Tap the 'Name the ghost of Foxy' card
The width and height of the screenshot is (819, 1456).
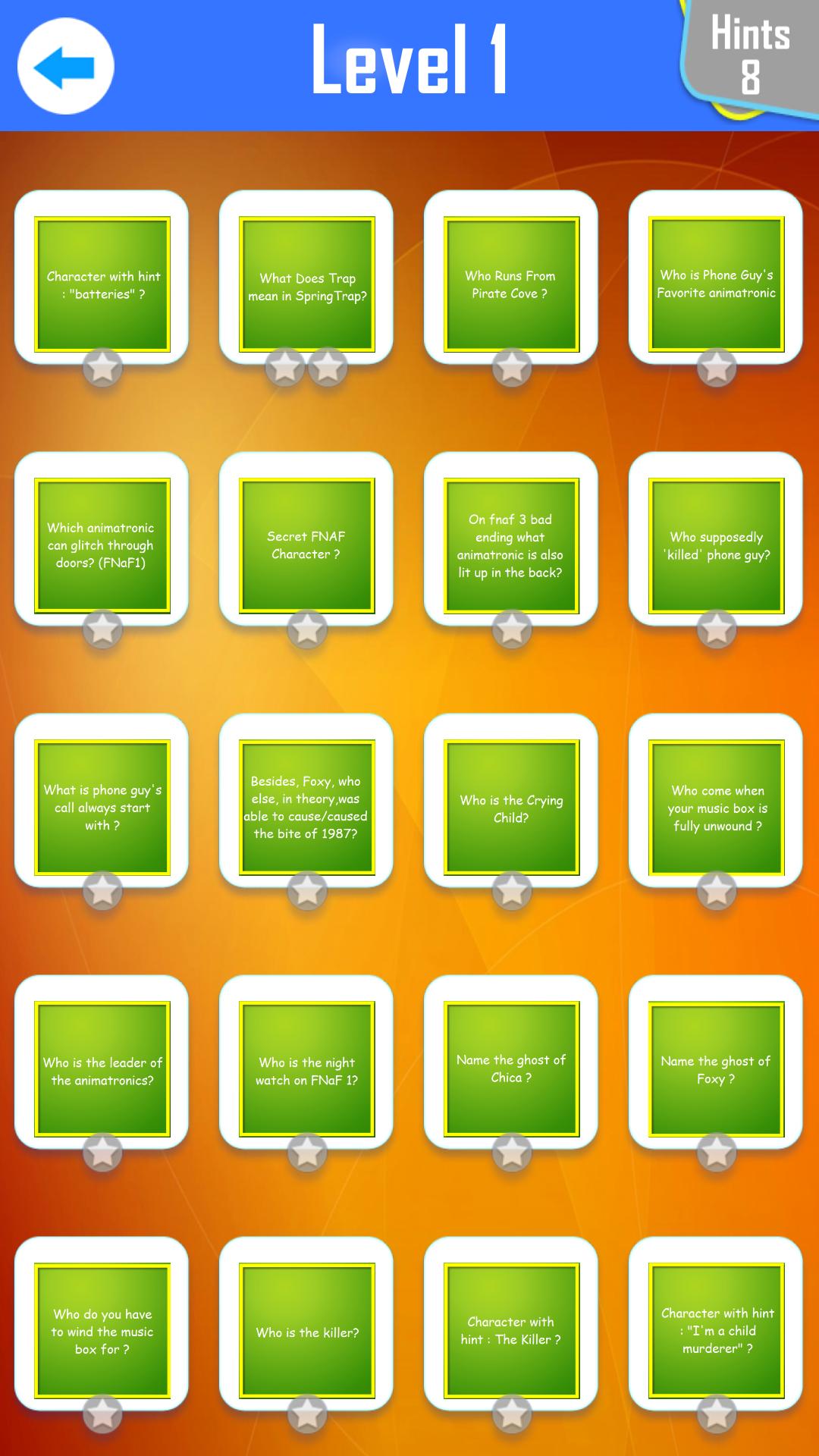(716, 1068)
